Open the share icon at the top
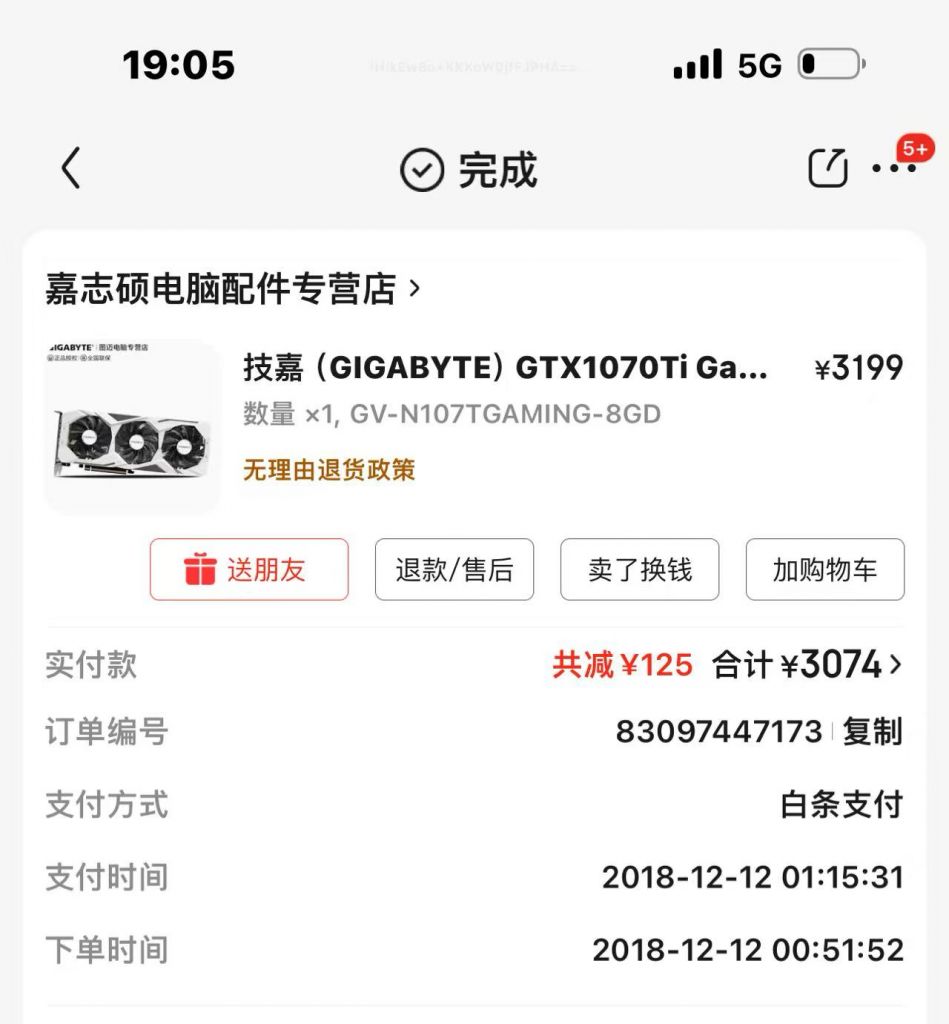 click(x=827, y=168)
